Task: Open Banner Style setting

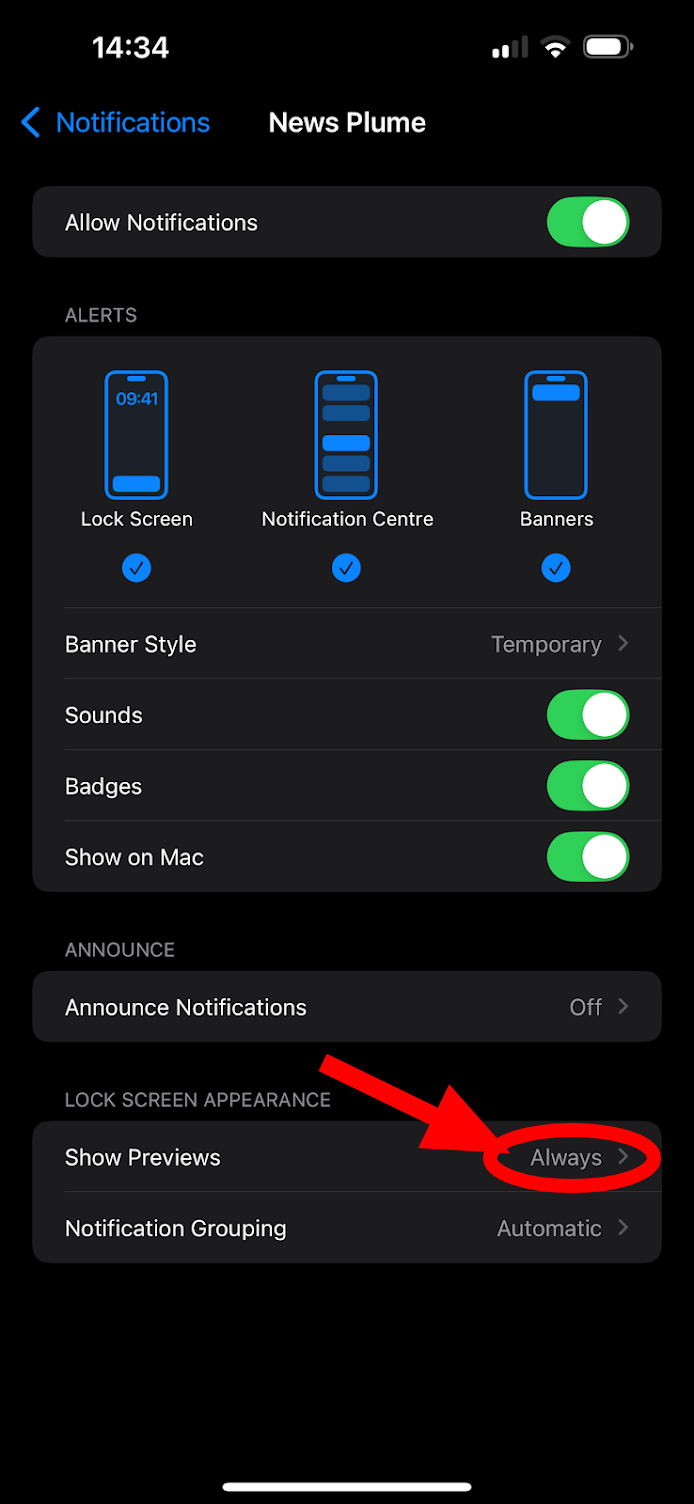Action: click(347, 644)
